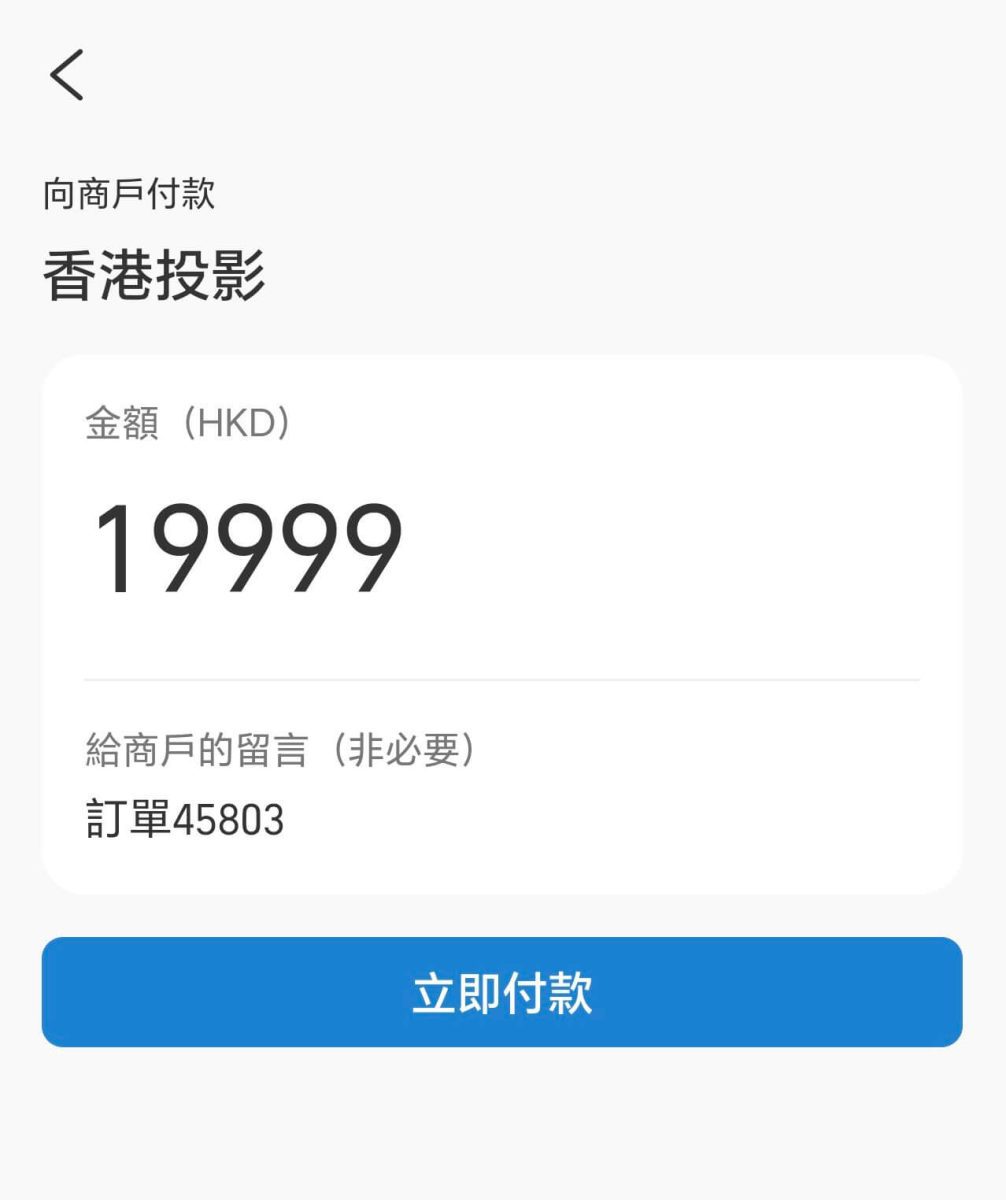Confirm payment with 立即付款 button
The image size is (1006, 1200).
click(502, 992)
